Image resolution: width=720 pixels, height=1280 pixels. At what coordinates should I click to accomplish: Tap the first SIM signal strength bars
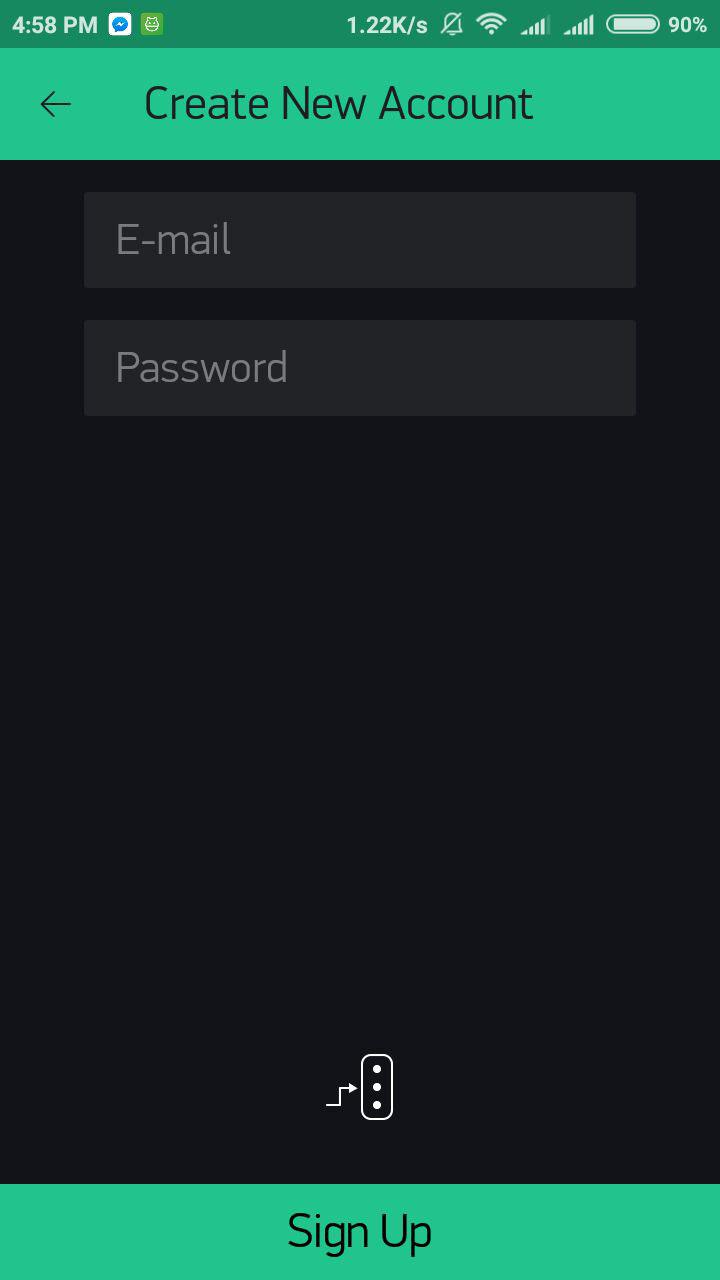point(534,23)
